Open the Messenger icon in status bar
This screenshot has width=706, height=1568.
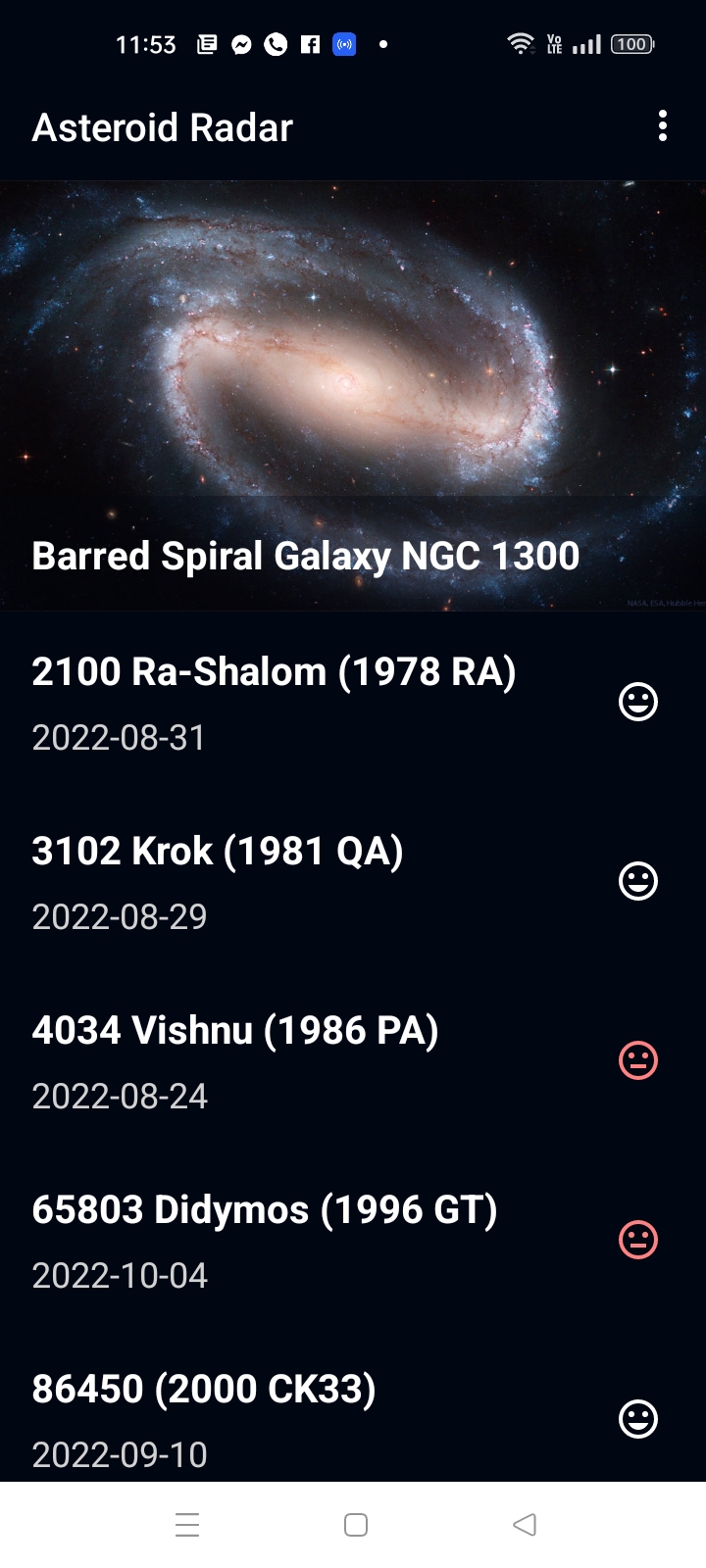pyautogui.click(x=241, y=44)
